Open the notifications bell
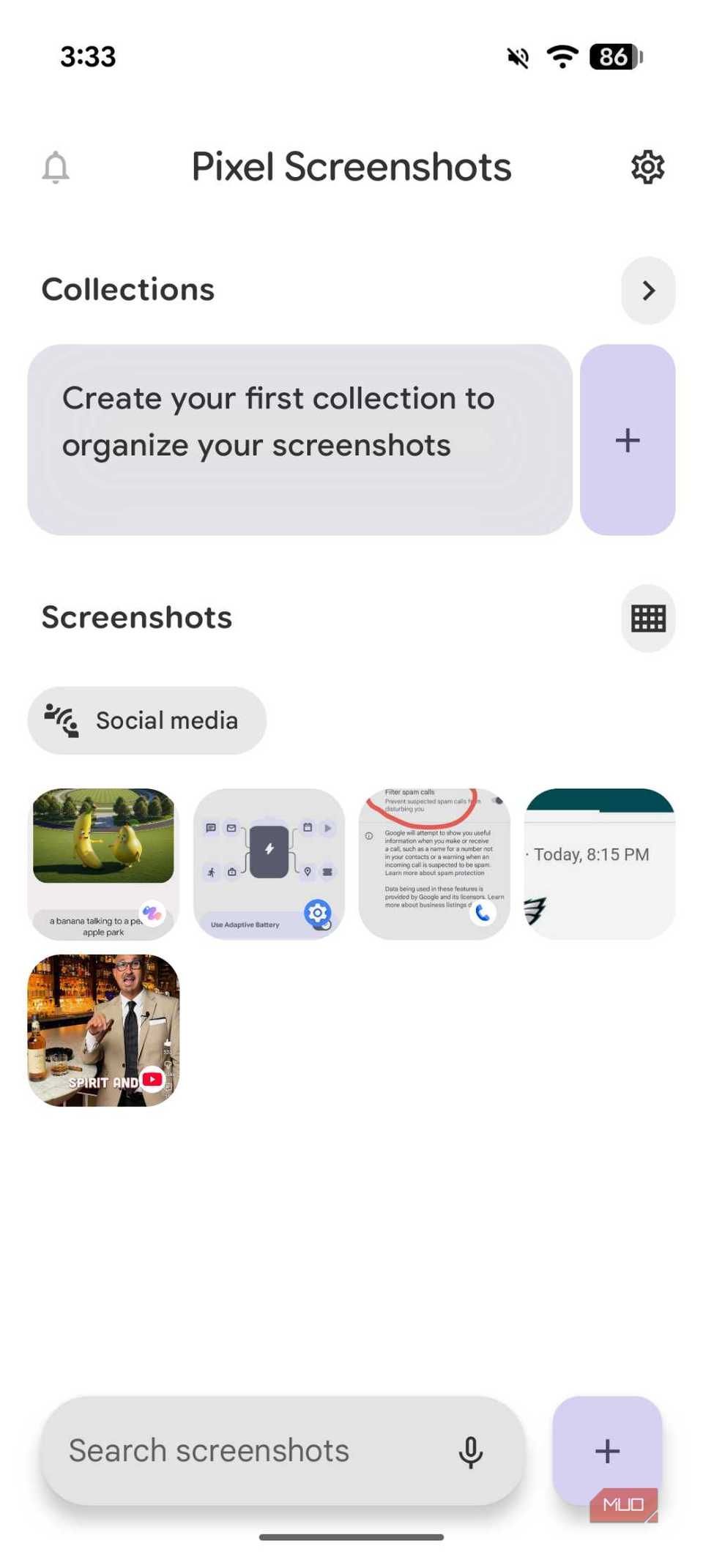The height and width of the screenshot is (1568, 703). pos(55,168)
